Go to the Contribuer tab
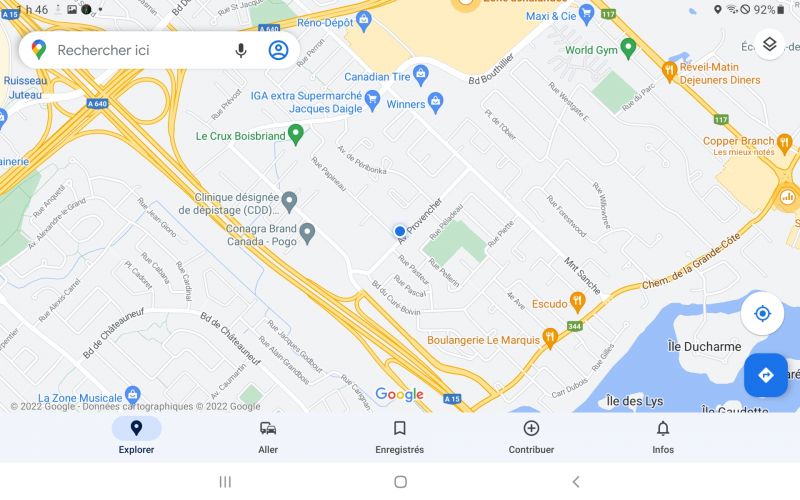This screenshot has height=500, width=800. coord(531,436)
